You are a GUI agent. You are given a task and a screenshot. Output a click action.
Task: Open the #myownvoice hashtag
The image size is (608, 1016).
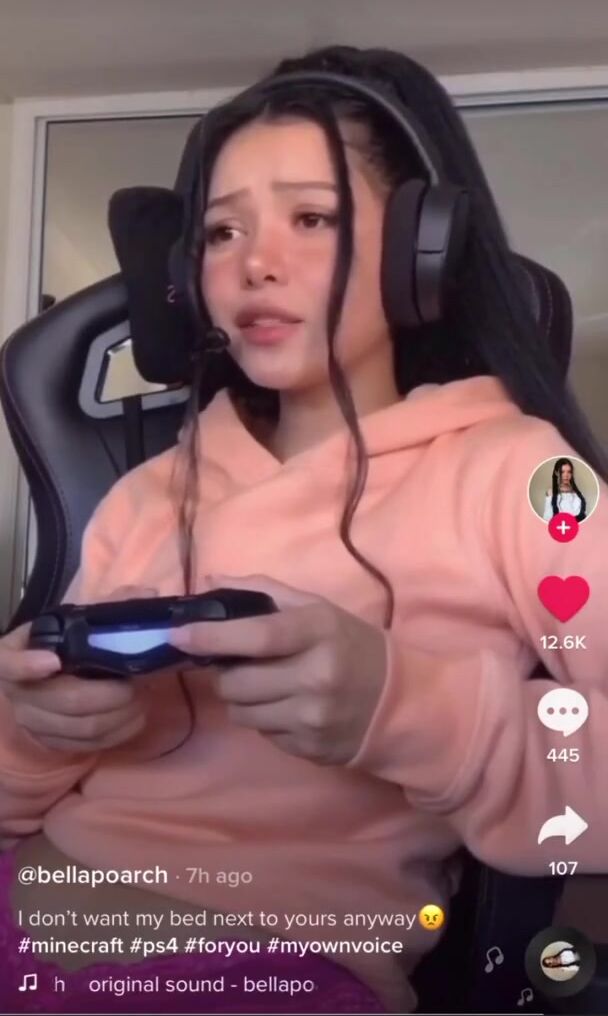point(334,945)
